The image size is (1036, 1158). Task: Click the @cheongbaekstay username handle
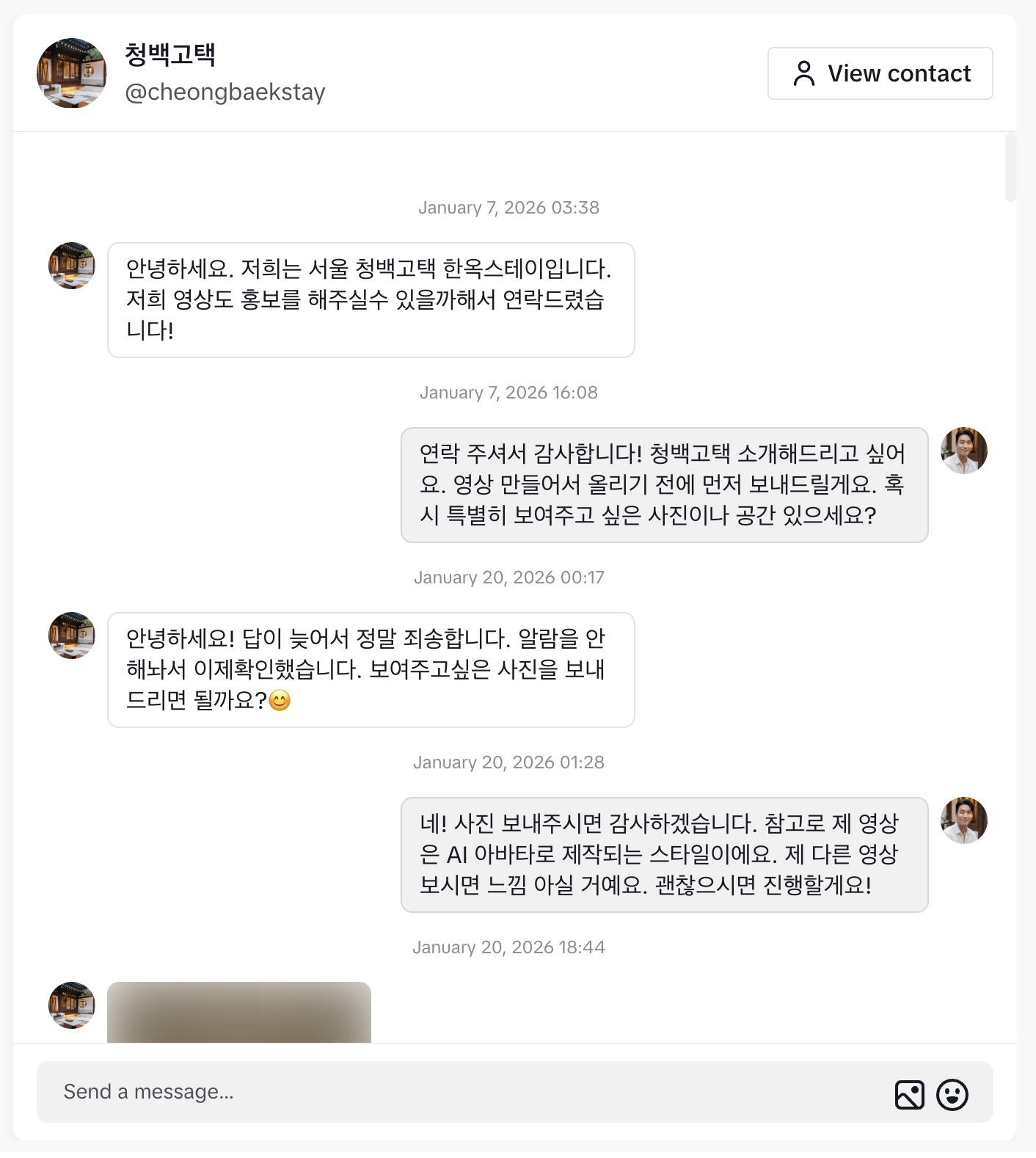pyautogui.click(x=225, y=92)
